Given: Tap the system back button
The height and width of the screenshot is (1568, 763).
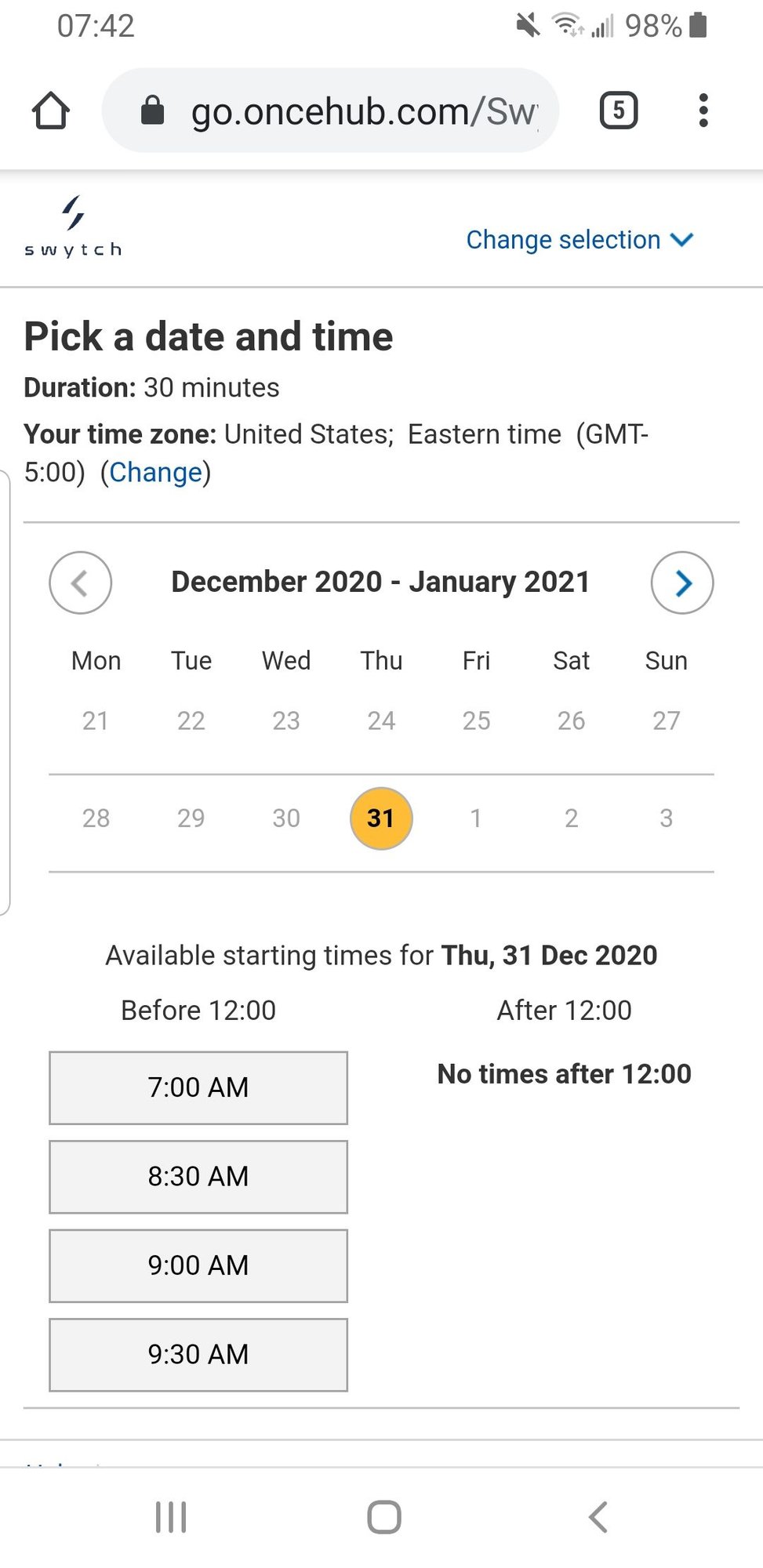Looking at the screenshot, I should (598, 1517).
